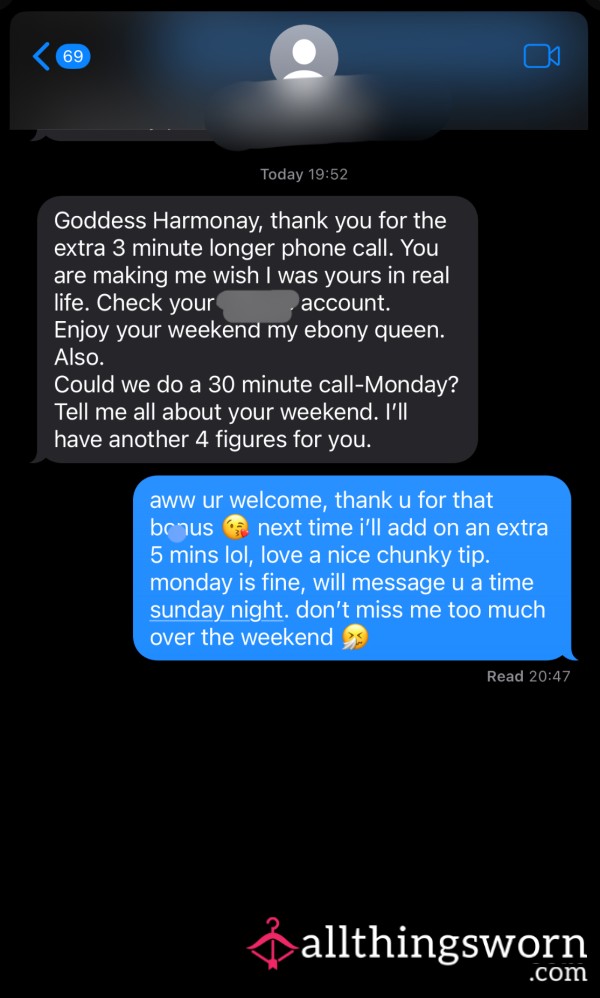Start a FaceTime video call

pos(541,57)
